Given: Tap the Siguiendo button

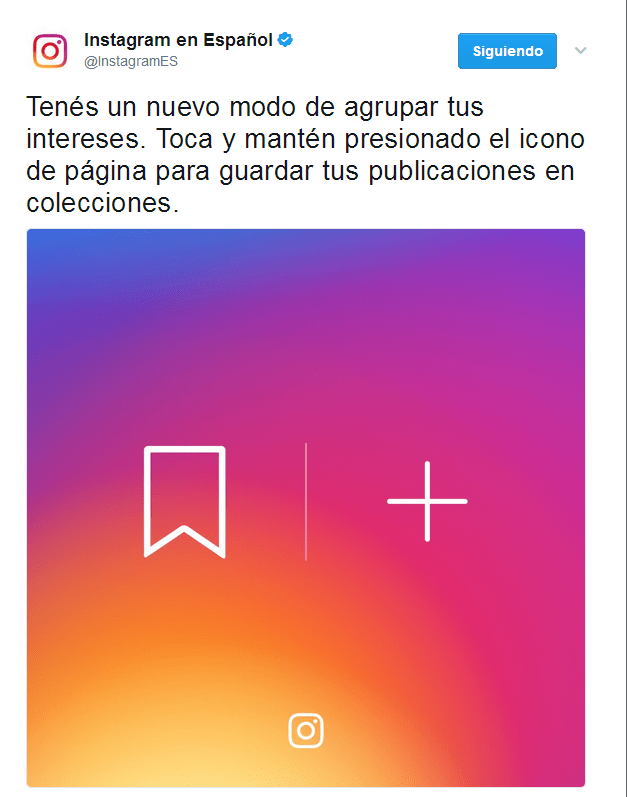Looking at the screenshot, I should click(x=507, y=51).
